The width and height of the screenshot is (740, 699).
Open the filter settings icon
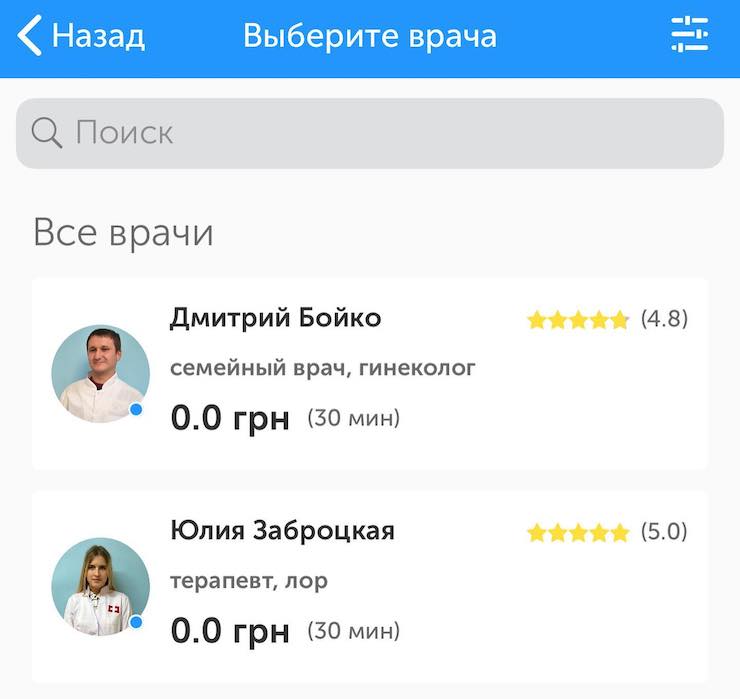689,36
